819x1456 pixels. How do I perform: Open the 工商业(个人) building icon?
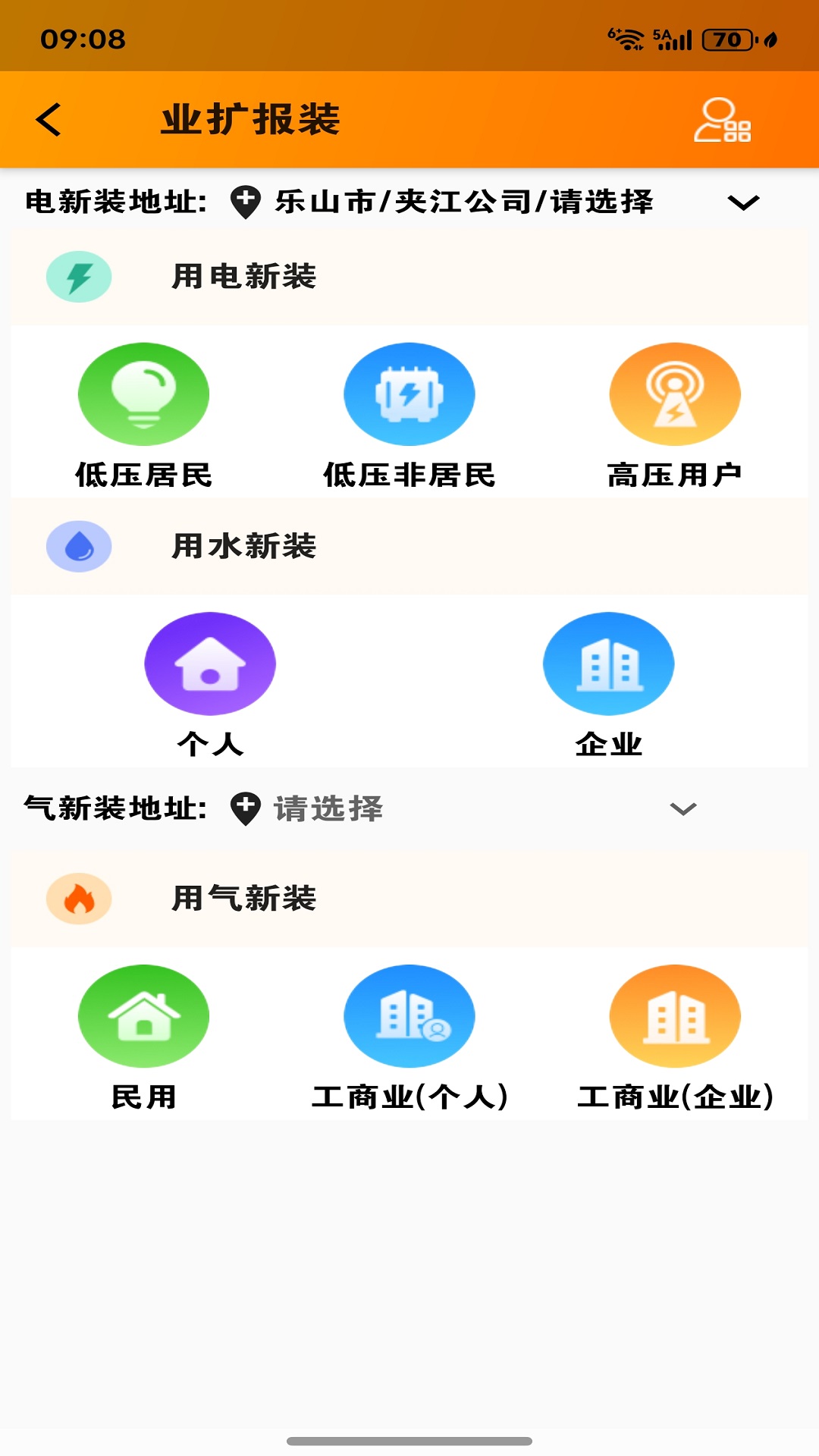tap(409, 1015)
